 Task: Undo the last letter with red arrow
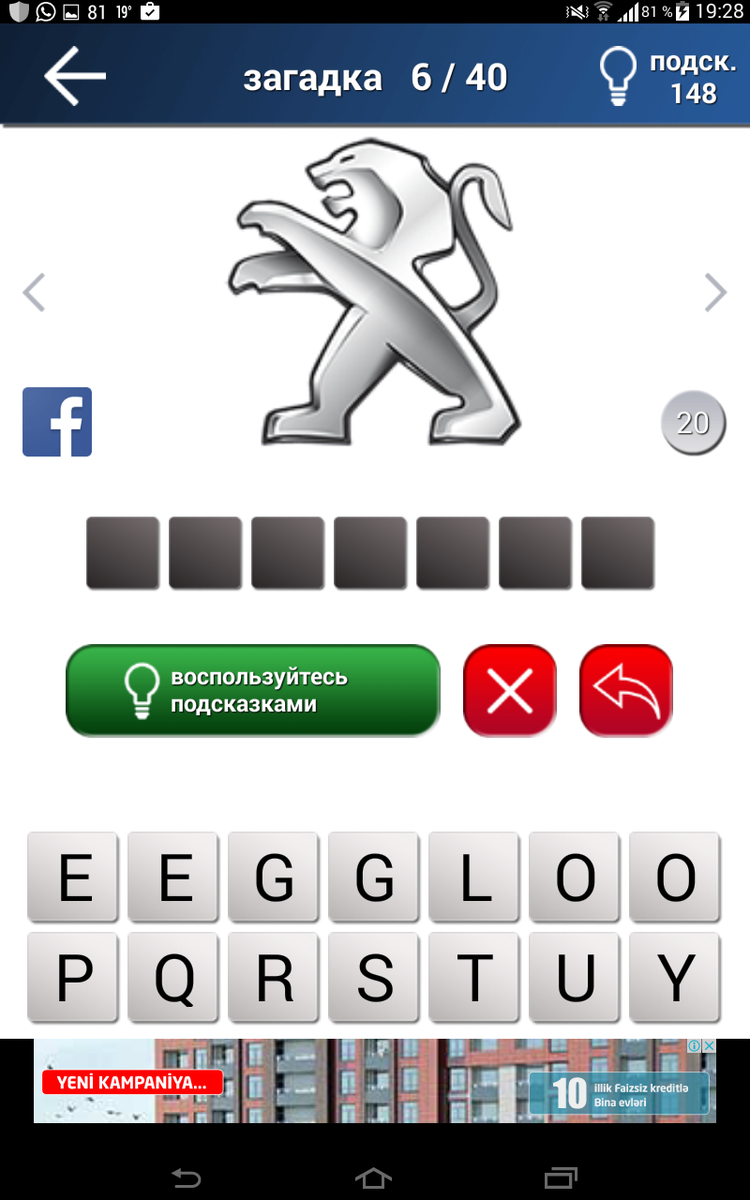point(626,691)
